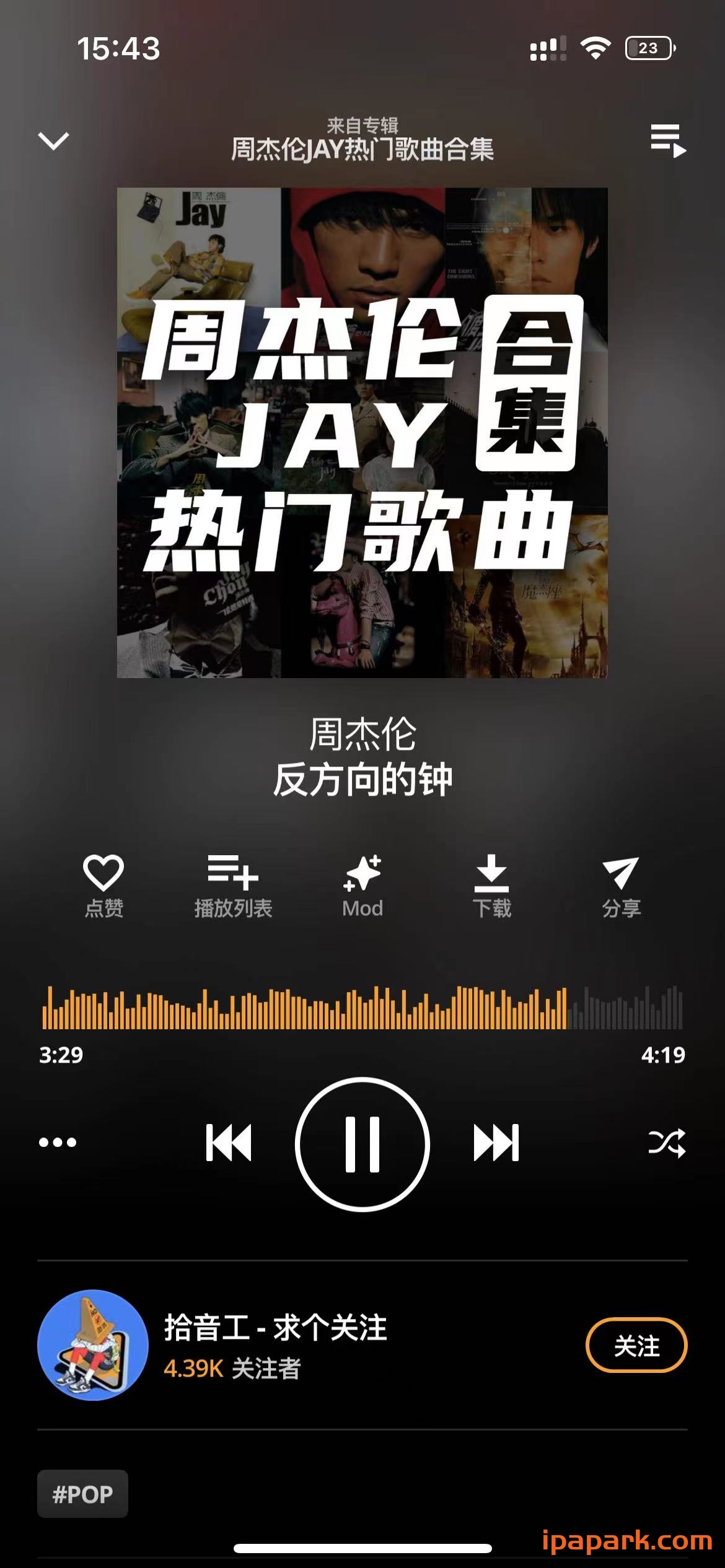The height and width of the screenshot is (1568, 725).
Task: Tap the album cover artwork
Action: pos(362,433)
